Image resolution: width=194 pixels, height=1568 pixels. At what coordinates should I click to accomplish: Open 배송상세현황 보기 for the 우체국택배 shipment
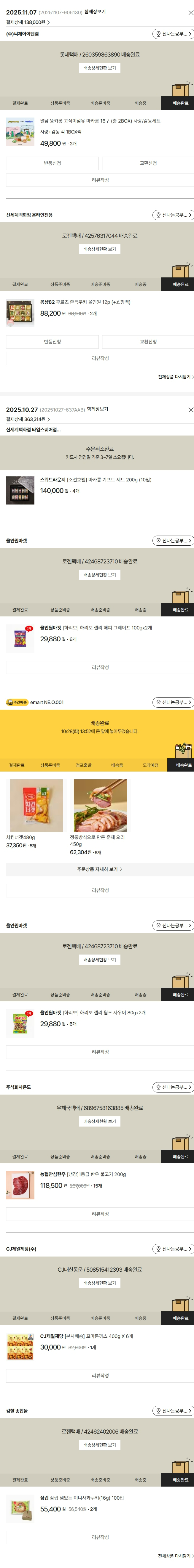(x=99, y=1121)
